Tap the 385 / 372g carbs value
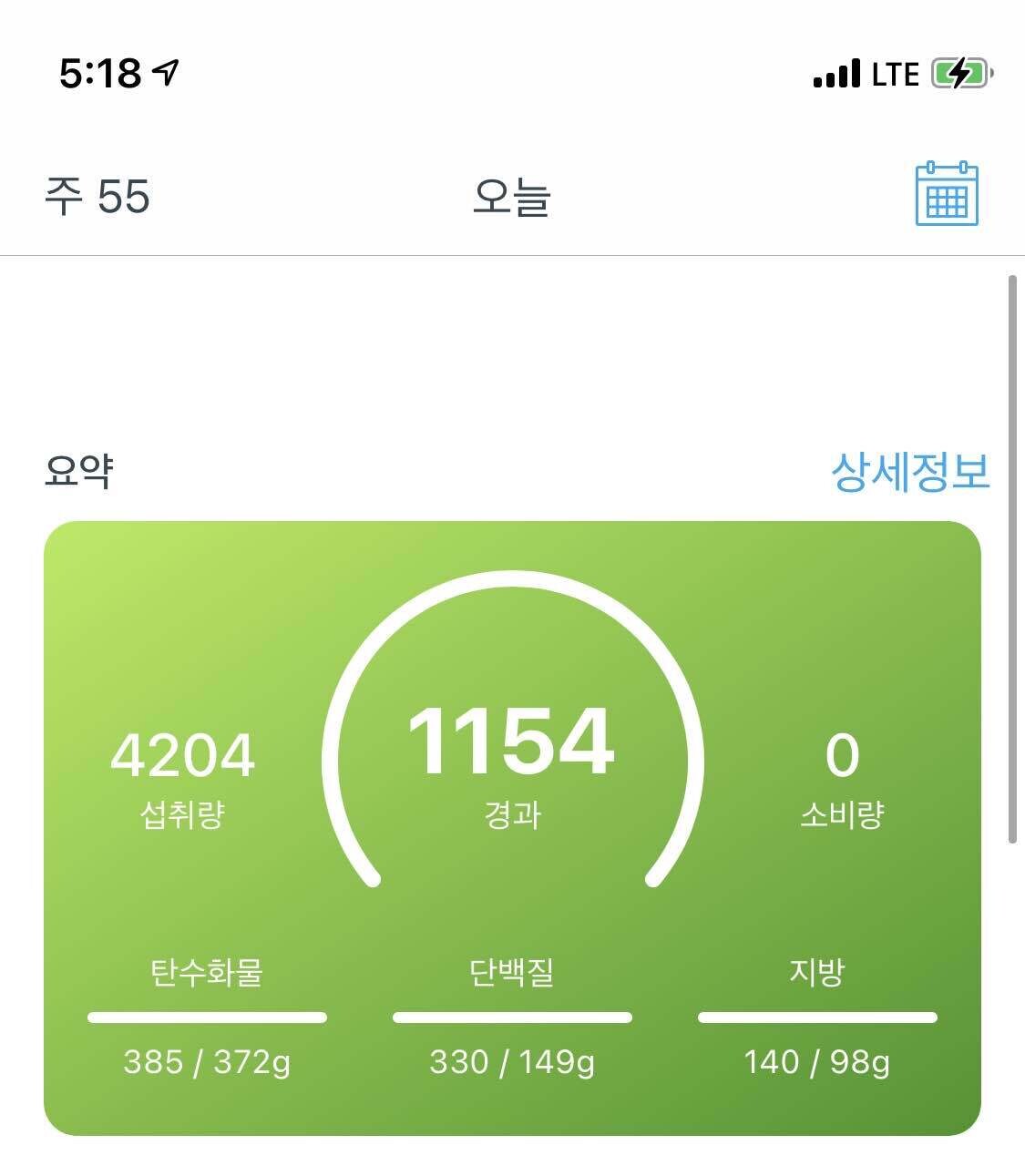 [x=207, y=1062]
